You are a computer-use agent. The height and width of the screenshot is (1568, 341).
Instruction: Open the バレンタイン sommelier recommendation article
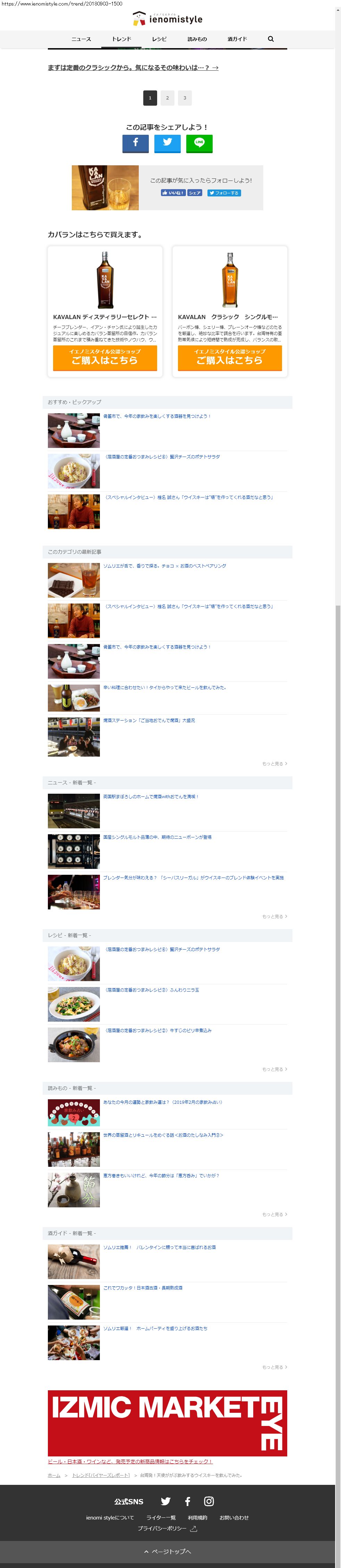pos(160,1247)
